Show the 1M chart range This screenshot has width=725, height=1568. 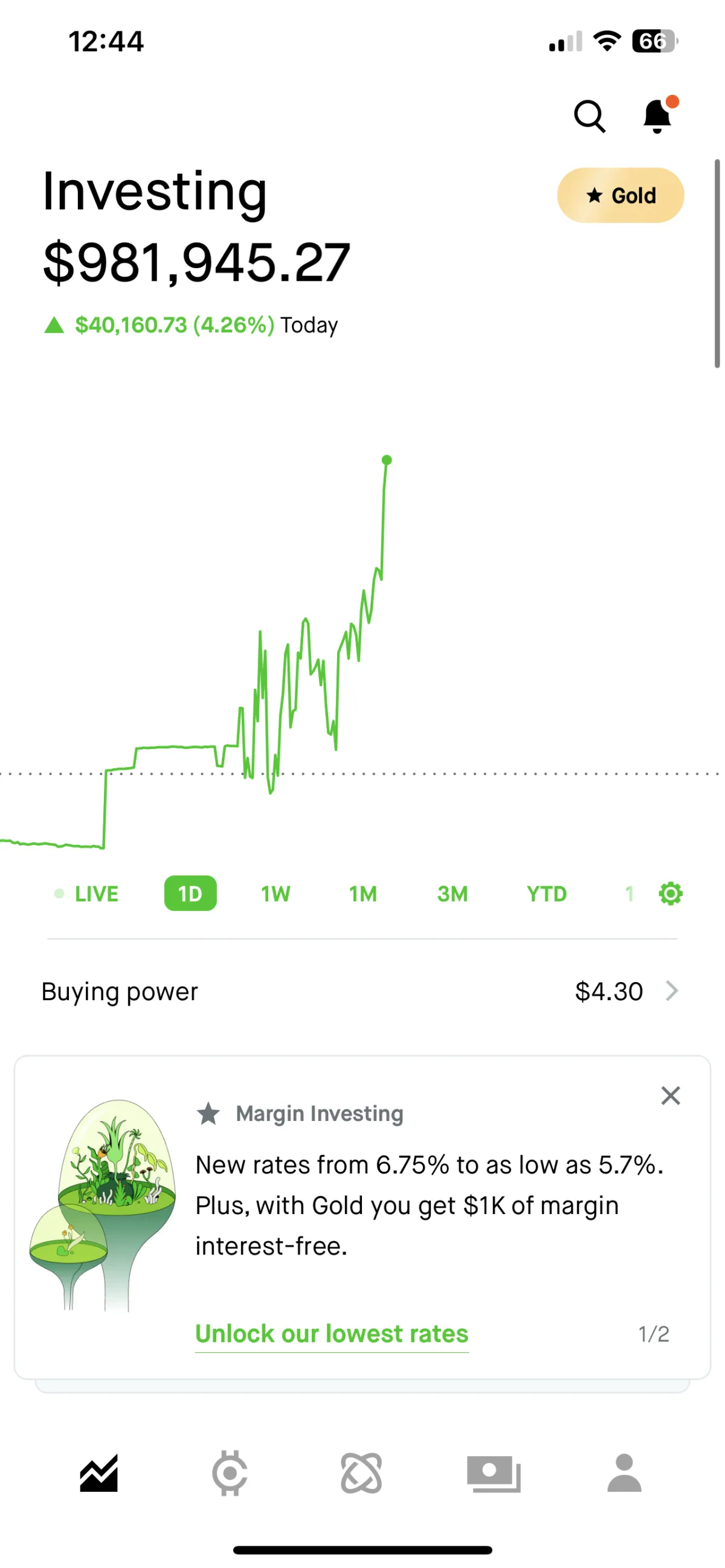click(363, 893)
